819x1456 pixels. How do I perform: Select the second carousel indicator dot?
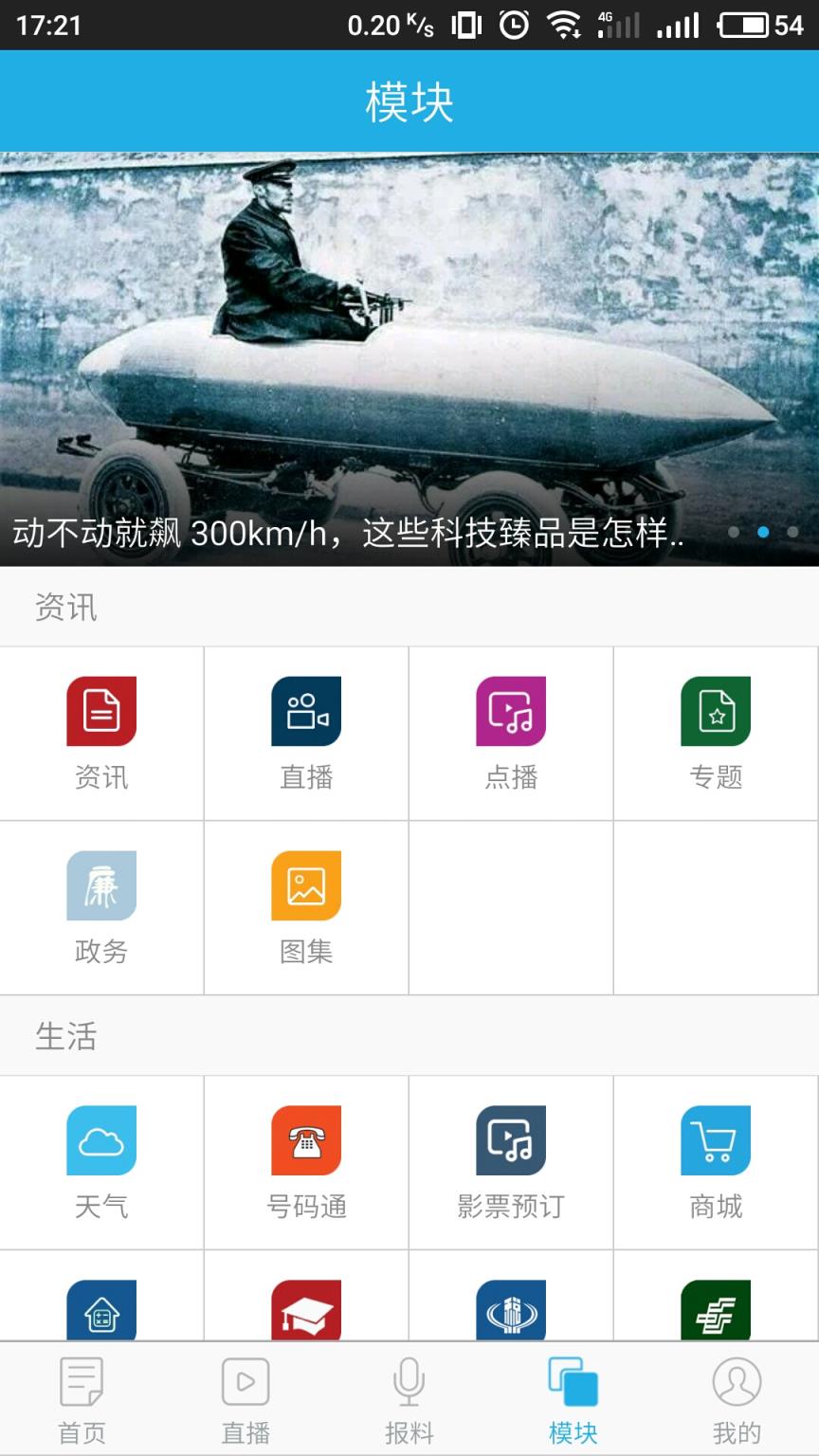(x=764, y=532)
